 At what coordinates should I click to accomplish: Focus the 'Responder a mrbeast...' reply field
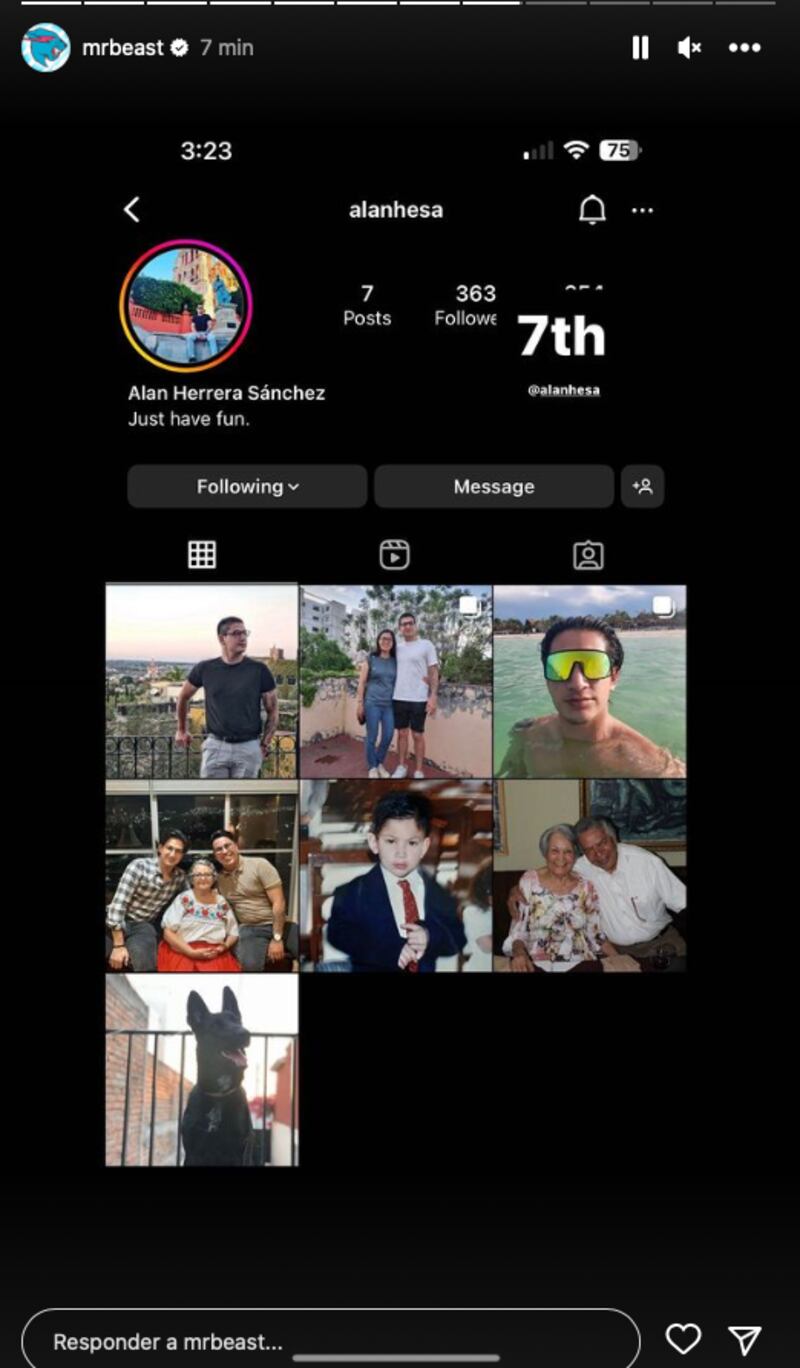330,1341
